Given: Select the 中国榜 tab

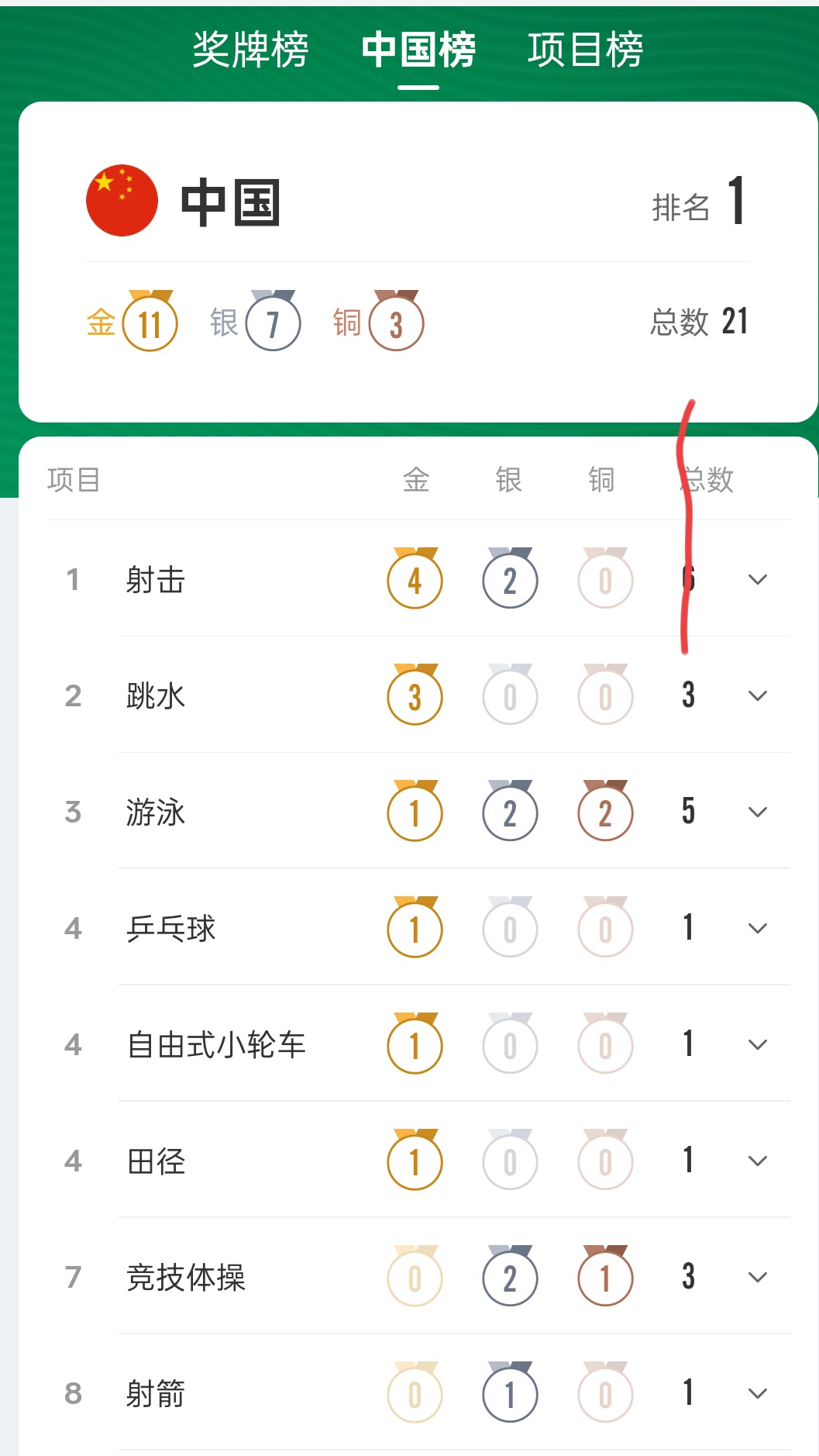Looking at the screenshot, I should pos(418,50).
